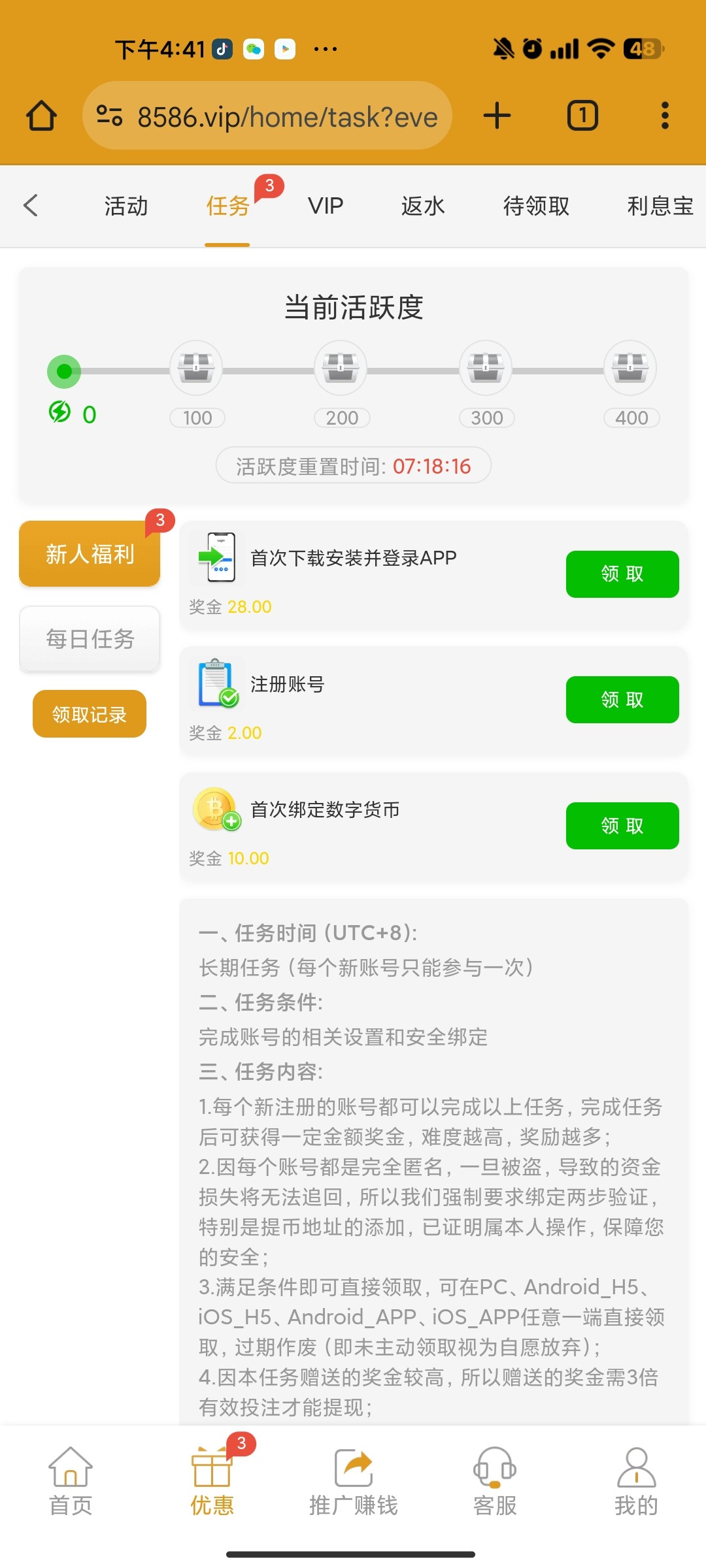Contact 客服 customer service
706x1568 pixels.
[495, 1481]
